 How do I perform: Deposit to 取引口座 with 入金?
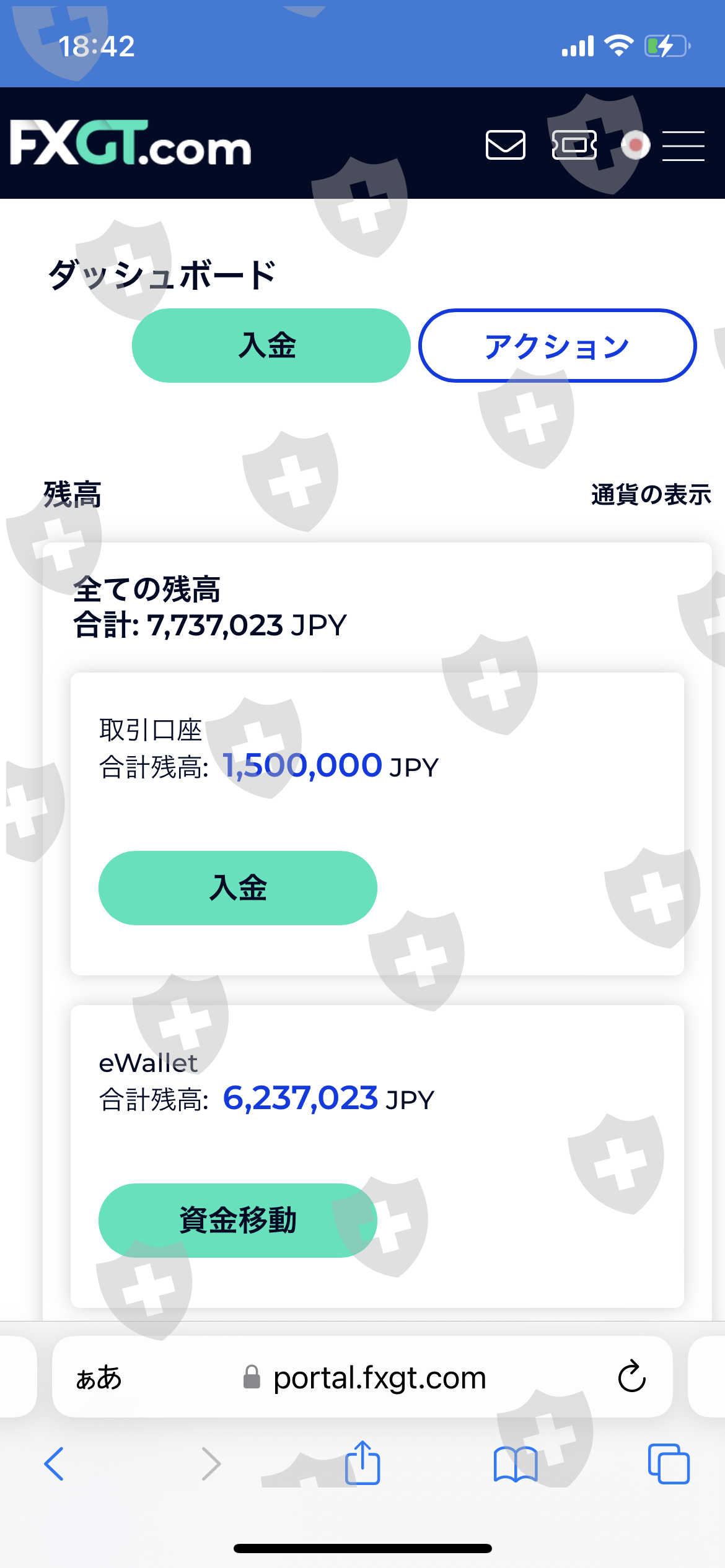238,887
